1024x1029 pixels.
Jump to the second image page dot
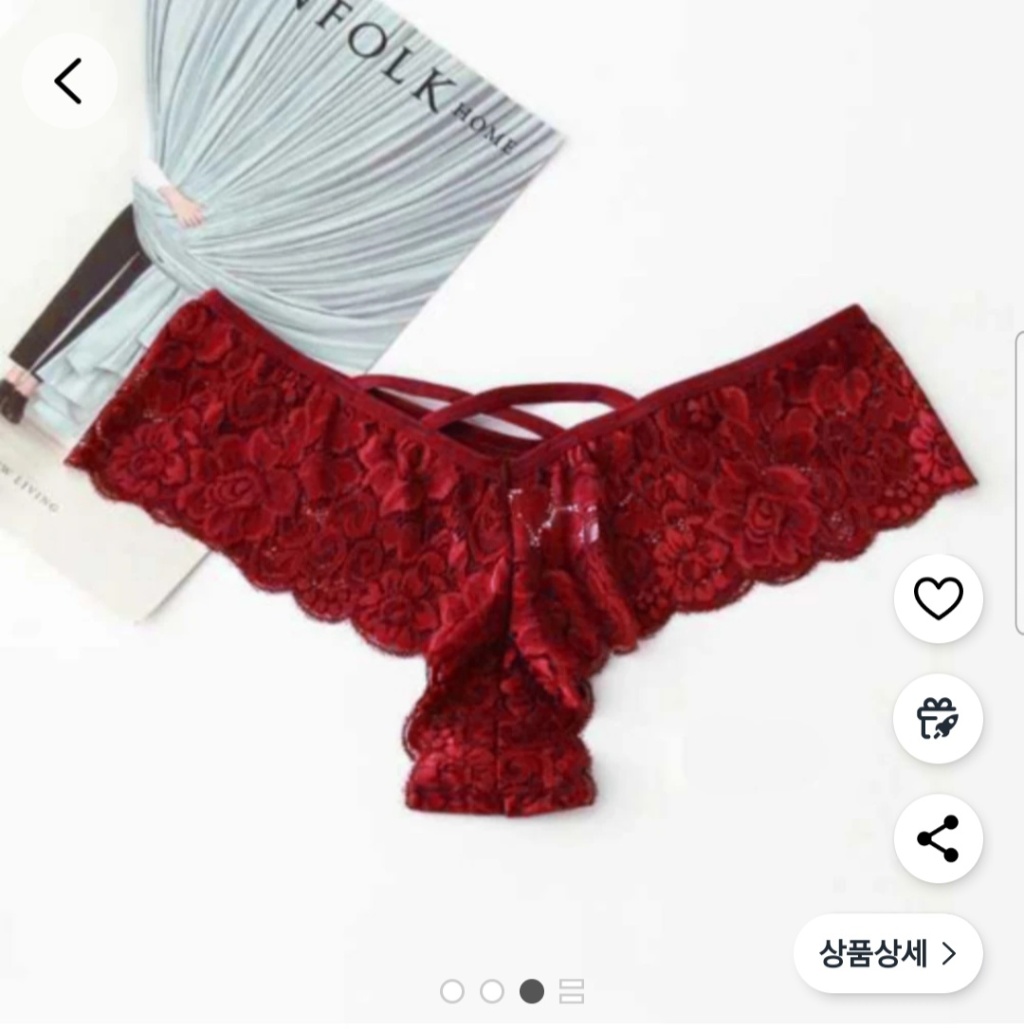coord(492,992)
